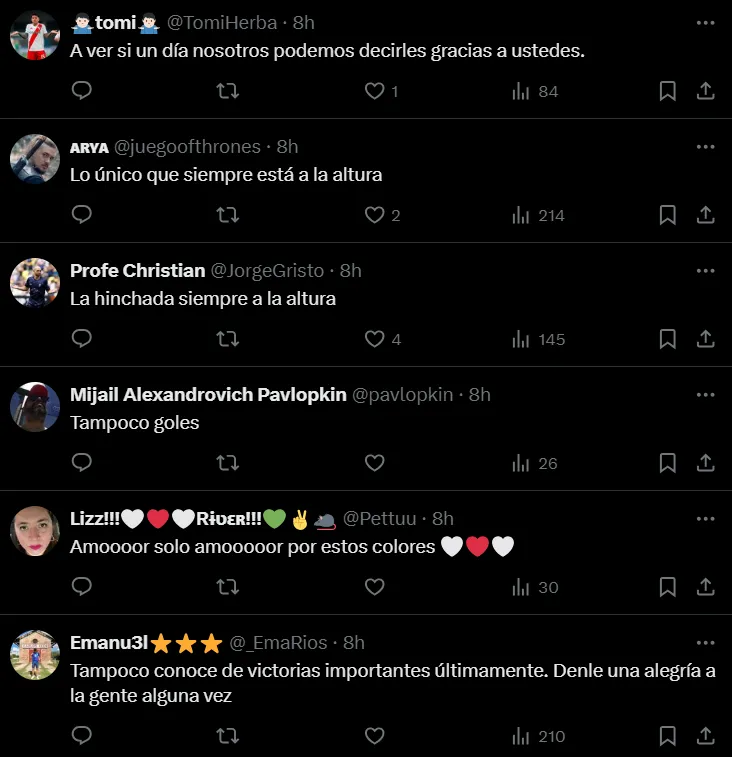The height and width of the screenshot is (757, 732).
Task: Share Profe Christian's tweet
Action: tap(705, 339)
